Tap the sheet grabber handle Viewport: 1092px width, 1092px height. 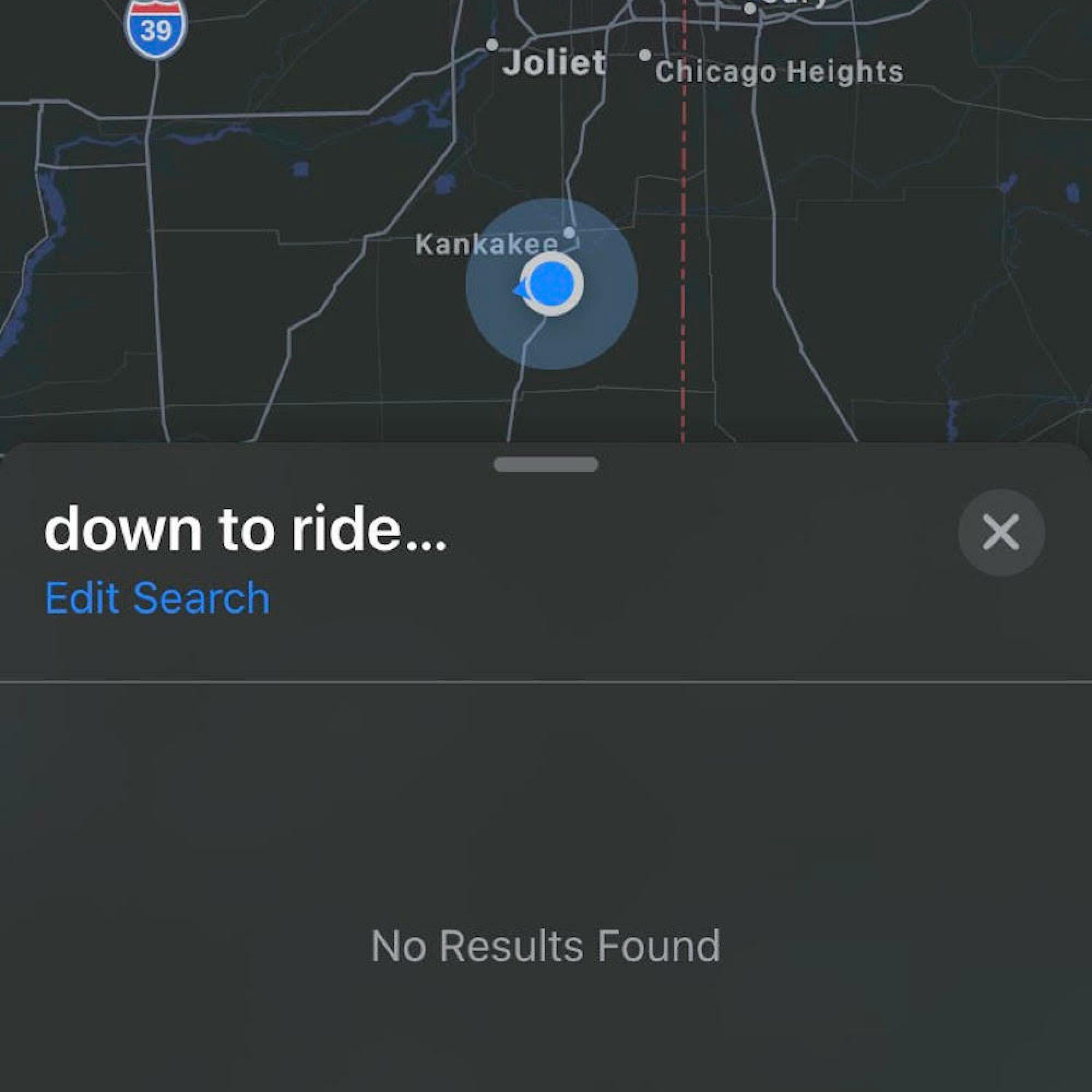(x=545, y=464)
